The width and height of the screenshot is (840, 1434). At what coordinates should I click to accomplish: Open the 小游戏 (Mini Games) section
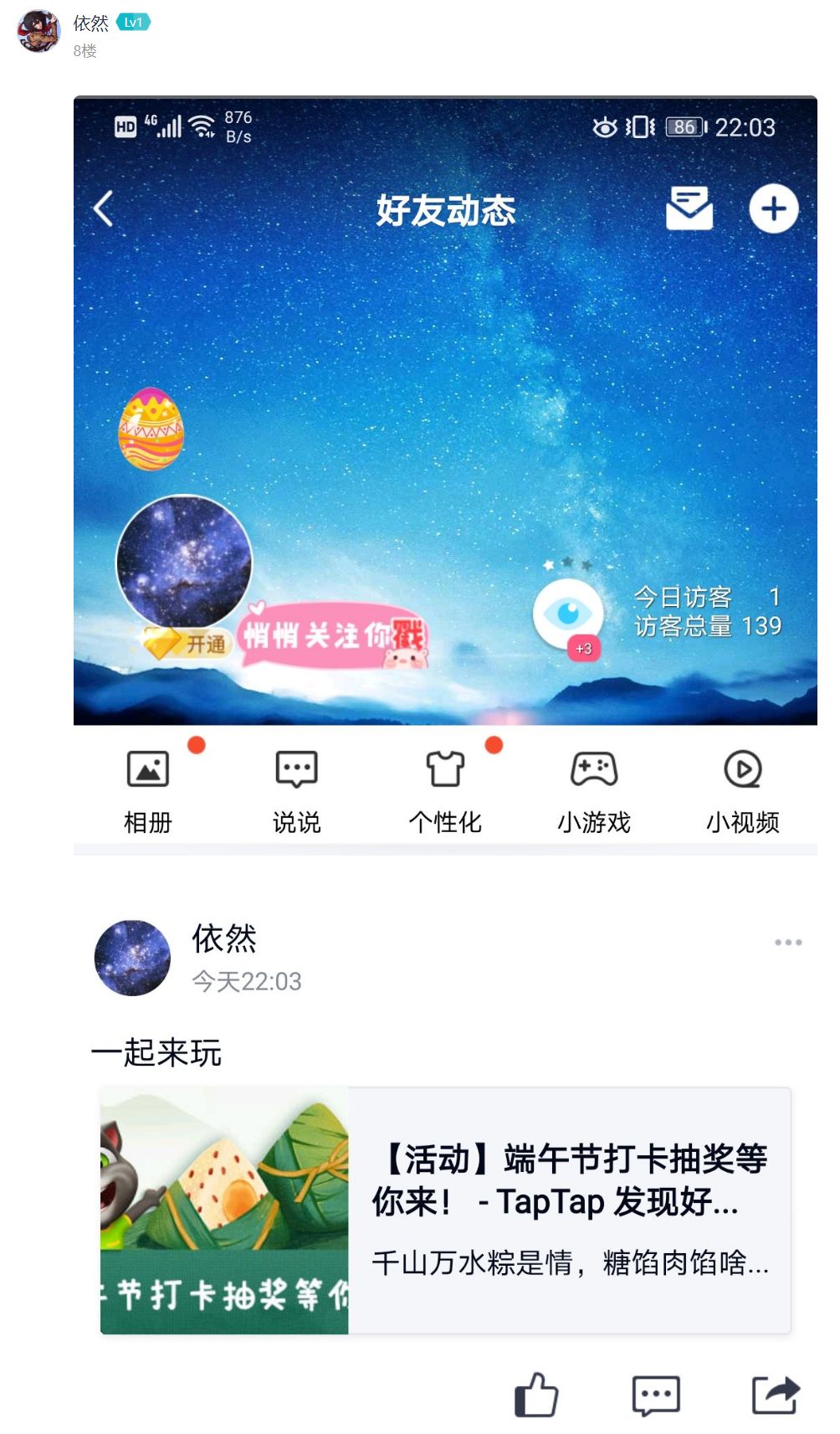point(593,785)
